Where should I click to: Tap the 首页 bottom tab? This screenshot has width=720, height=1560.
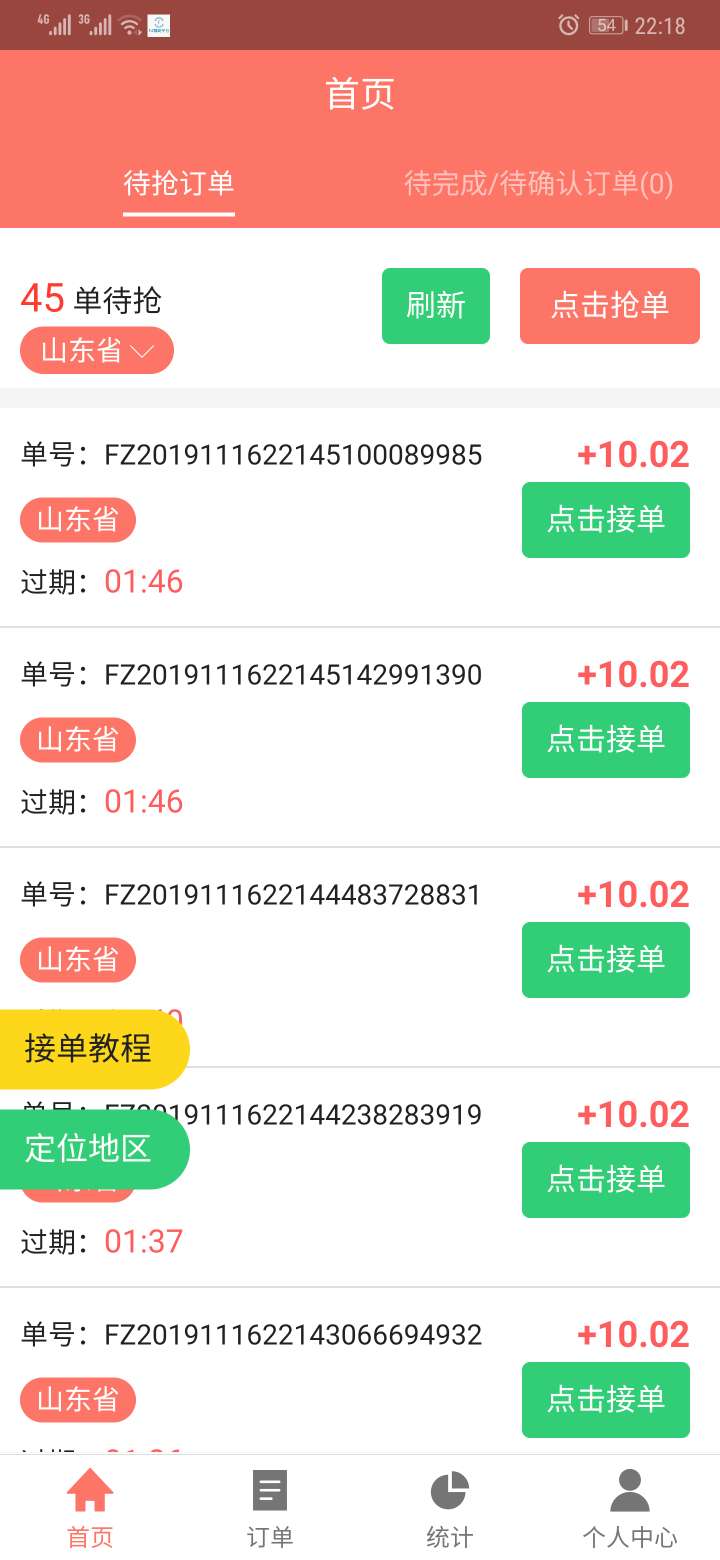tap(90, 1508)
